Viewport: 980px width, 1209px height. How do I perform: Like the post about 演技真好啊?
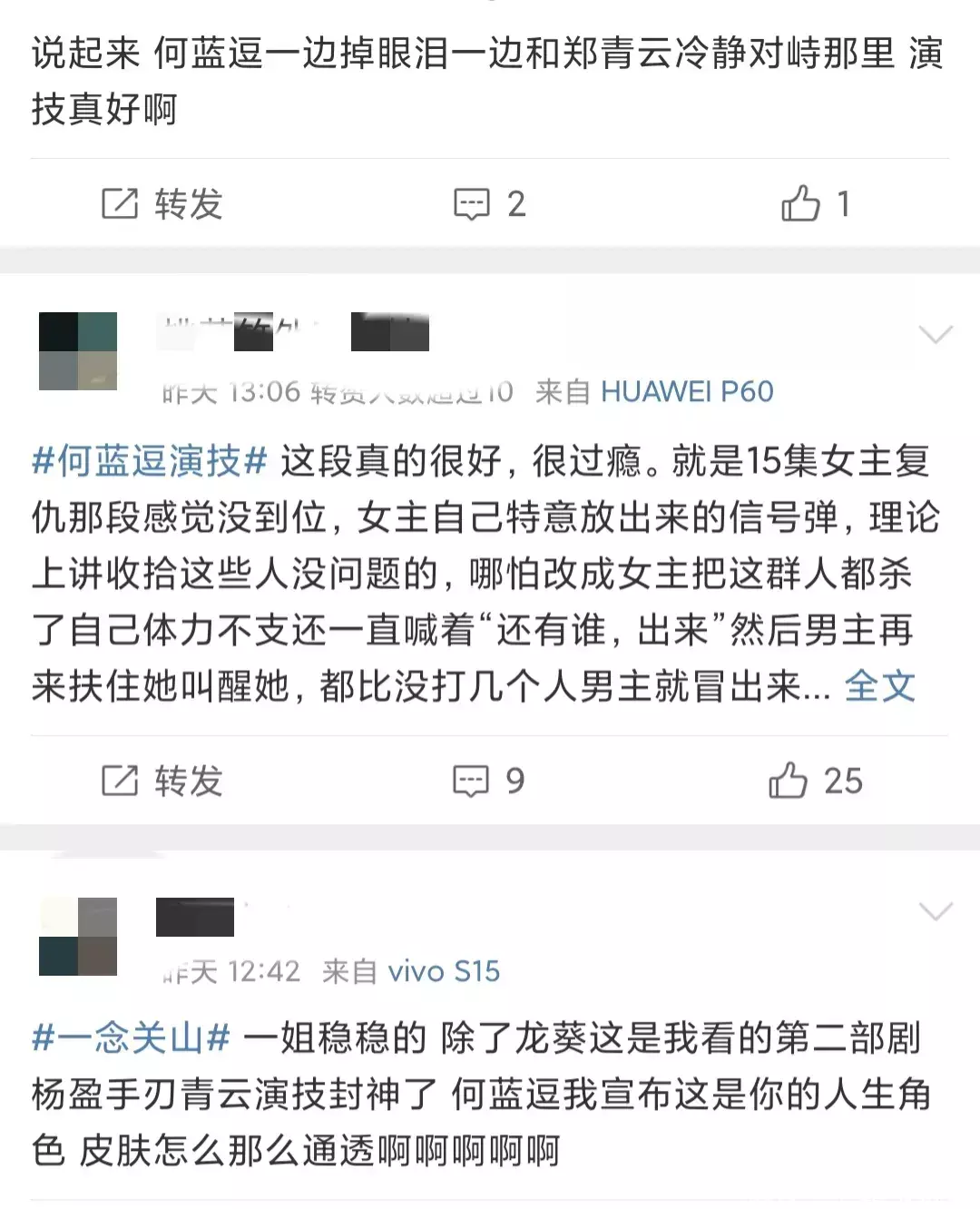(814, 204)
